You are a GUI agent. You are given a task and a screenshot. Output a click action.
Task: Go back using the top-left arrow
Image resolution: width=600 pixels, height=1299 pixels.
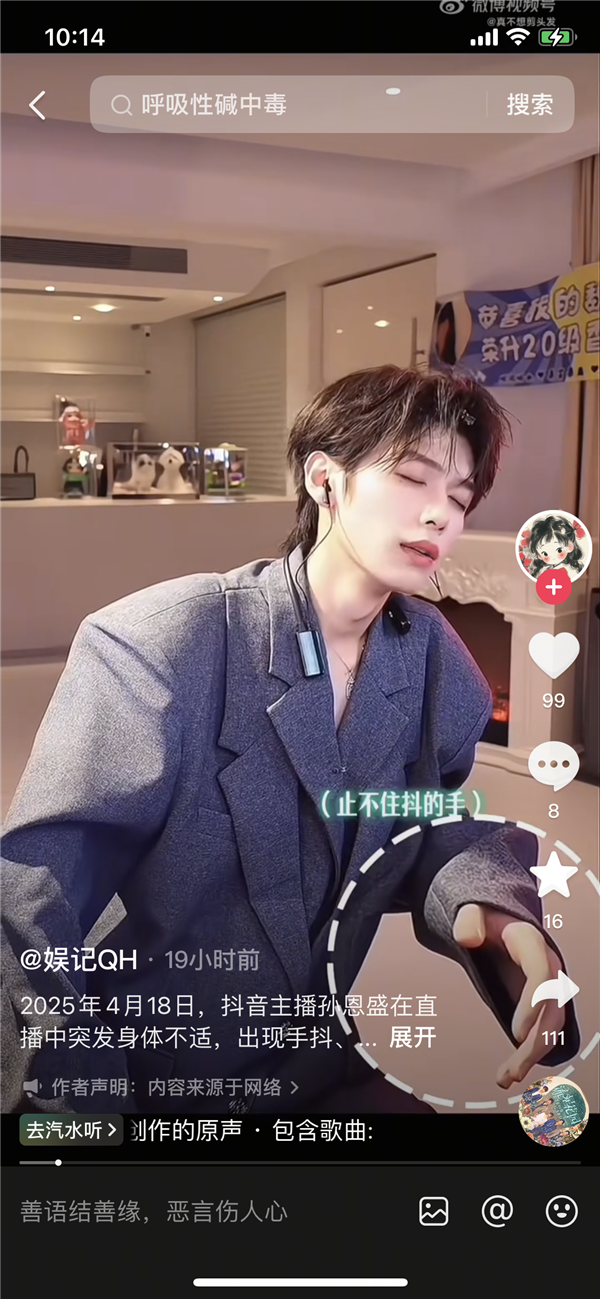38,105
